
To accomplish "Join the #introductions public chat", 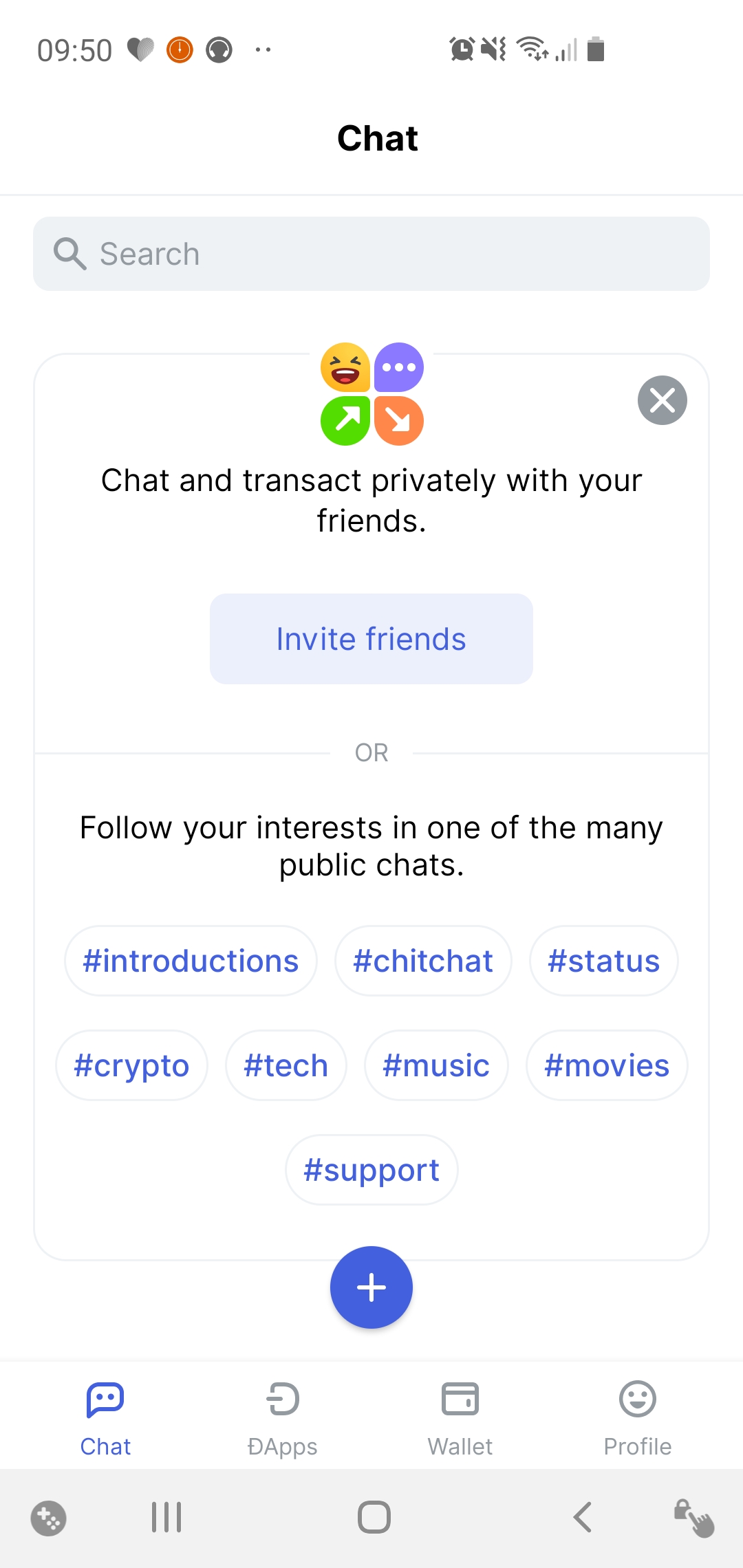I will (190, 960).
